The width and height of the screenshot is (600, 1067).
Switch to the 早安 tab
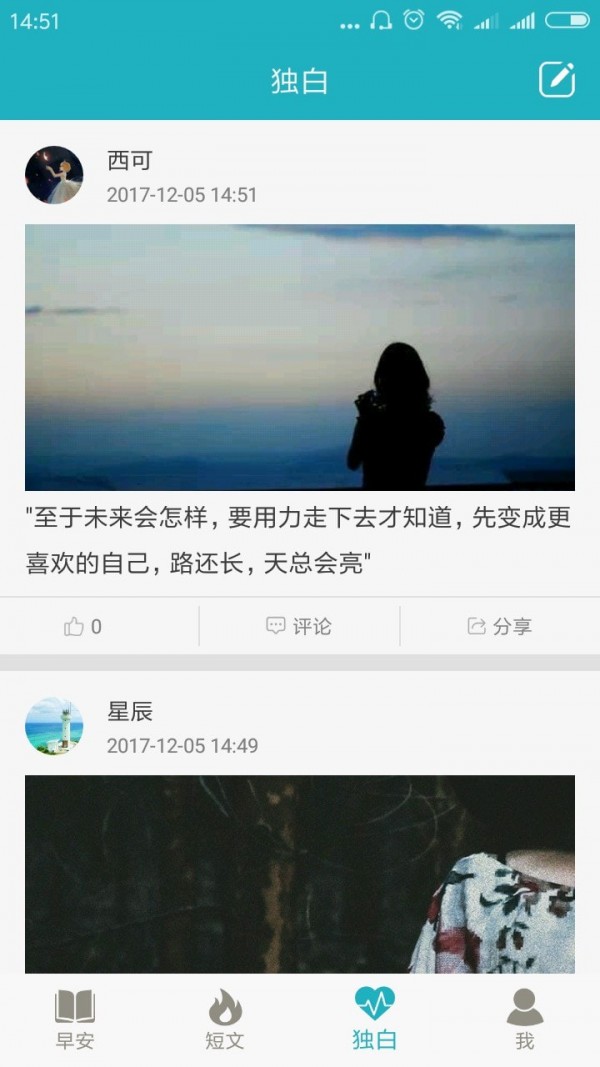(75, 1020)
